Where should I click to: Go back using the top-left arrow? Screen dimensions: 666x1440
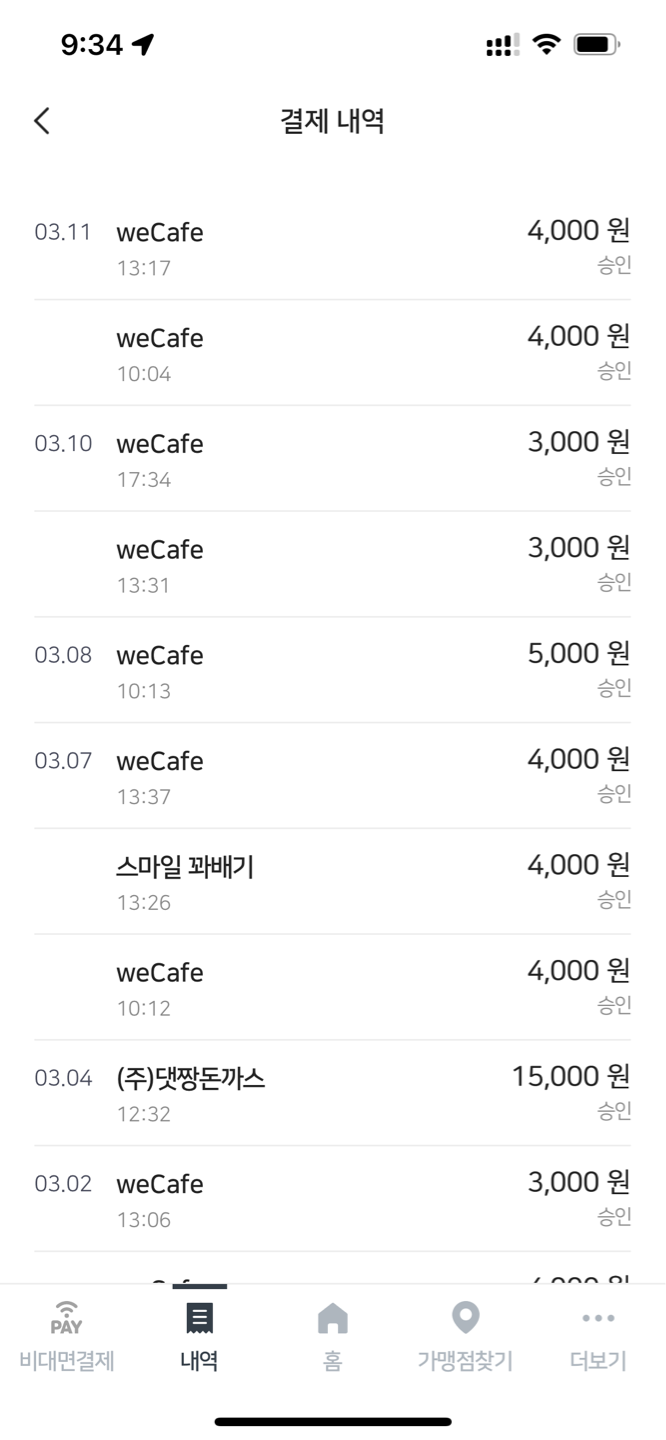coord(42,121)
